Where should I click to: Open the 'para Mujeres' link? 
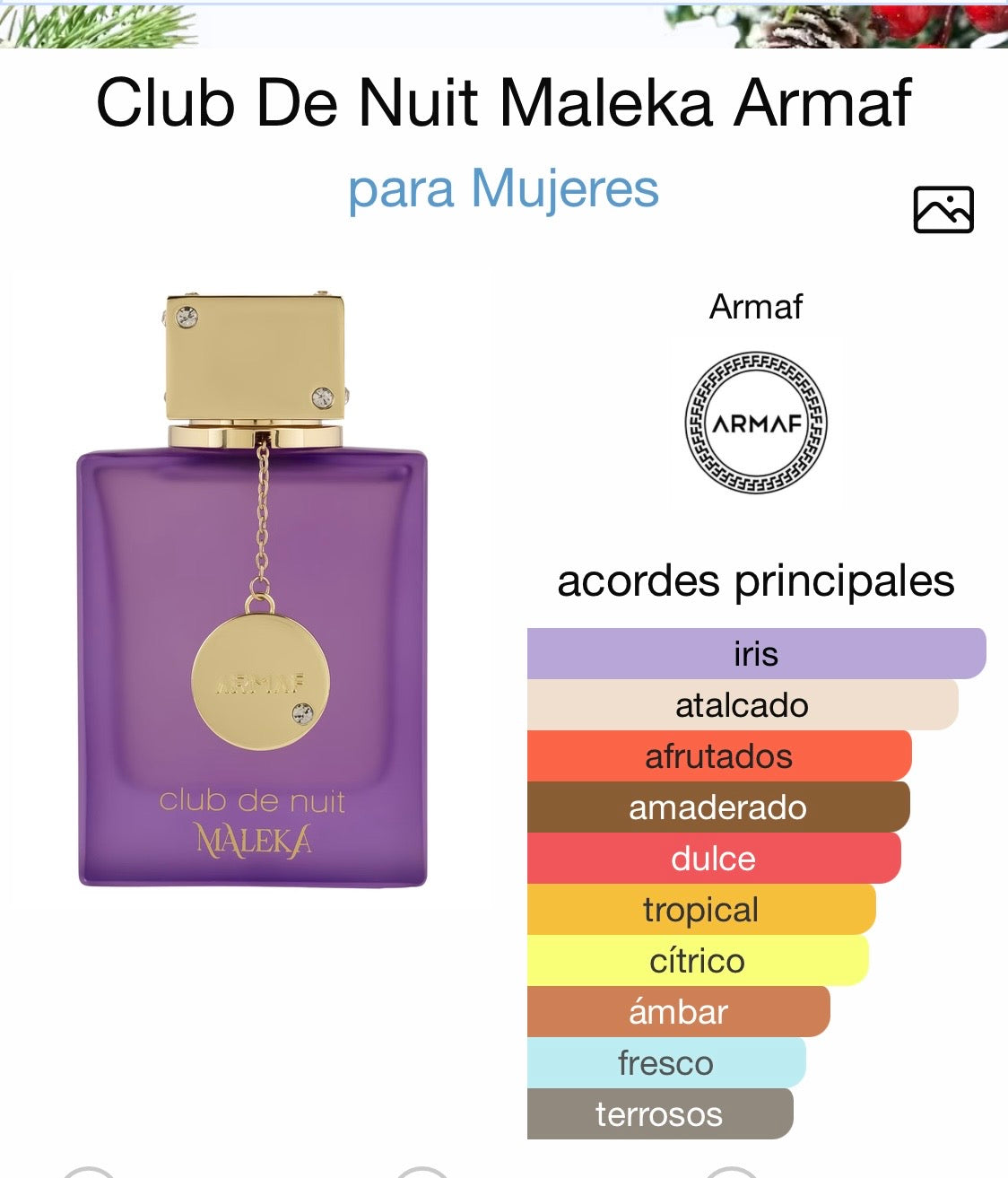coord(505,189)
